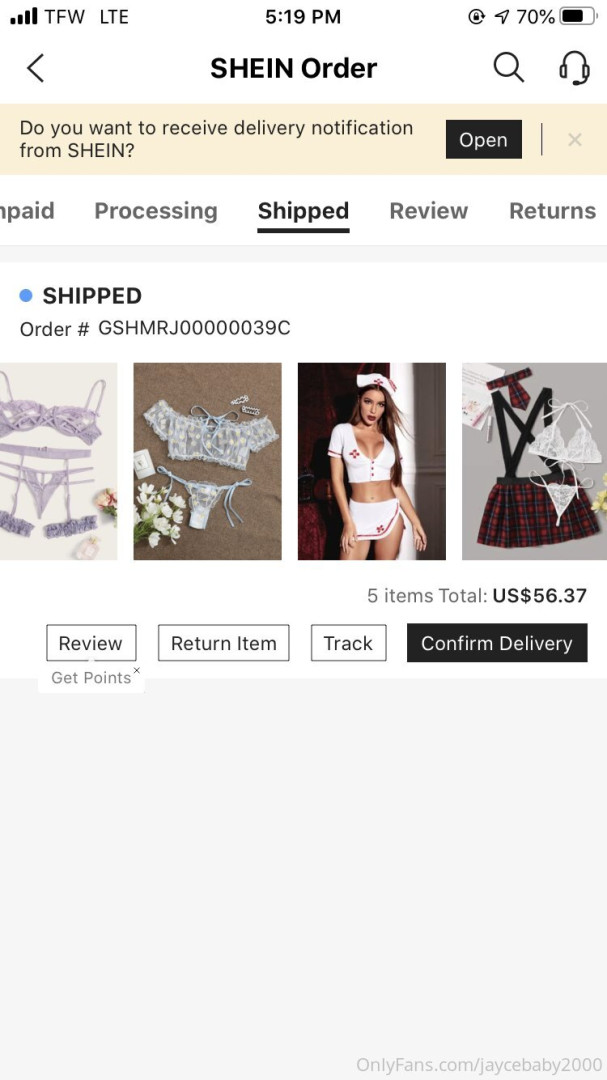Switch to the Review tab

428,211
